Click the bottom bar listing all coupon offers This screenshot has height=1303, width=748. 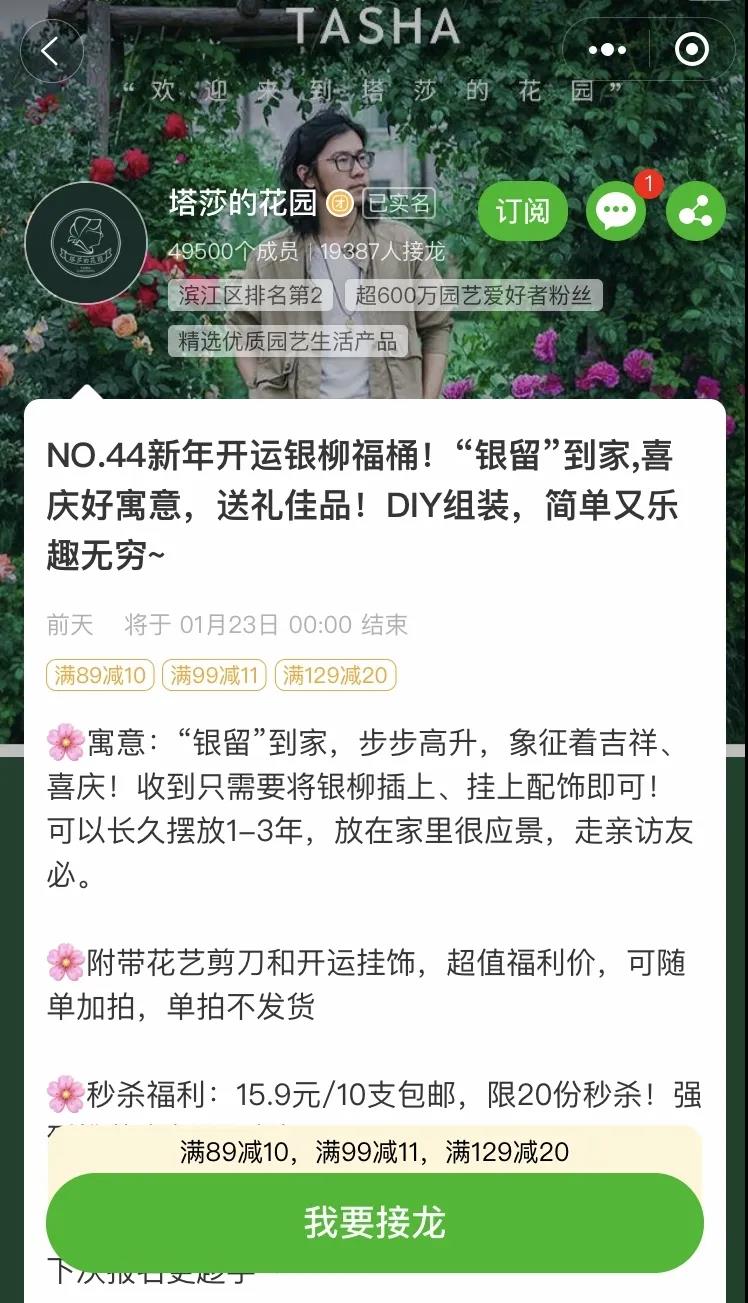pyautogui.click(x=374, y=1153)
